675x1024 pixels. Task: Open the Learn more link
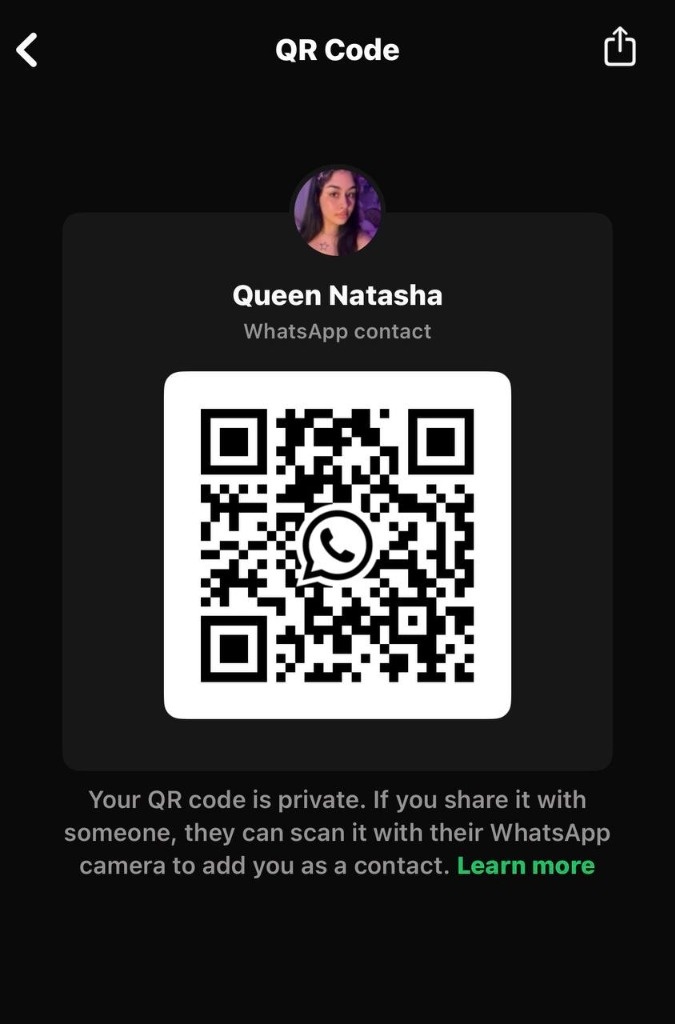(526, 866)
